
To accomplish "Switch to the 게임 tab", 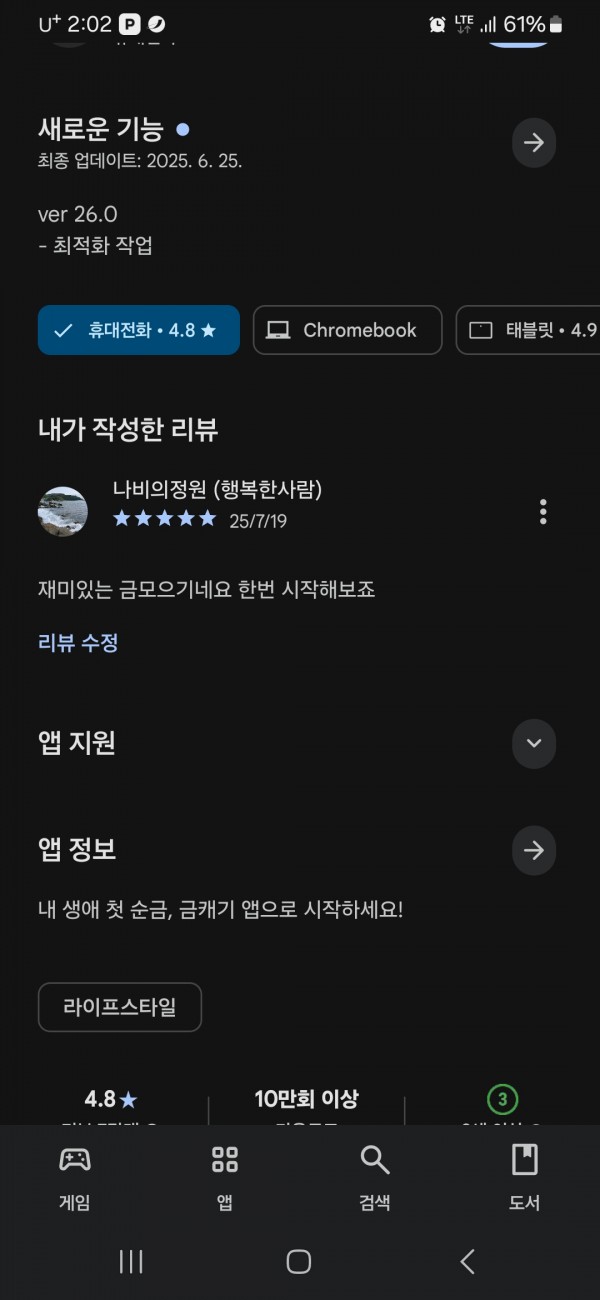I will point(75,1177).
